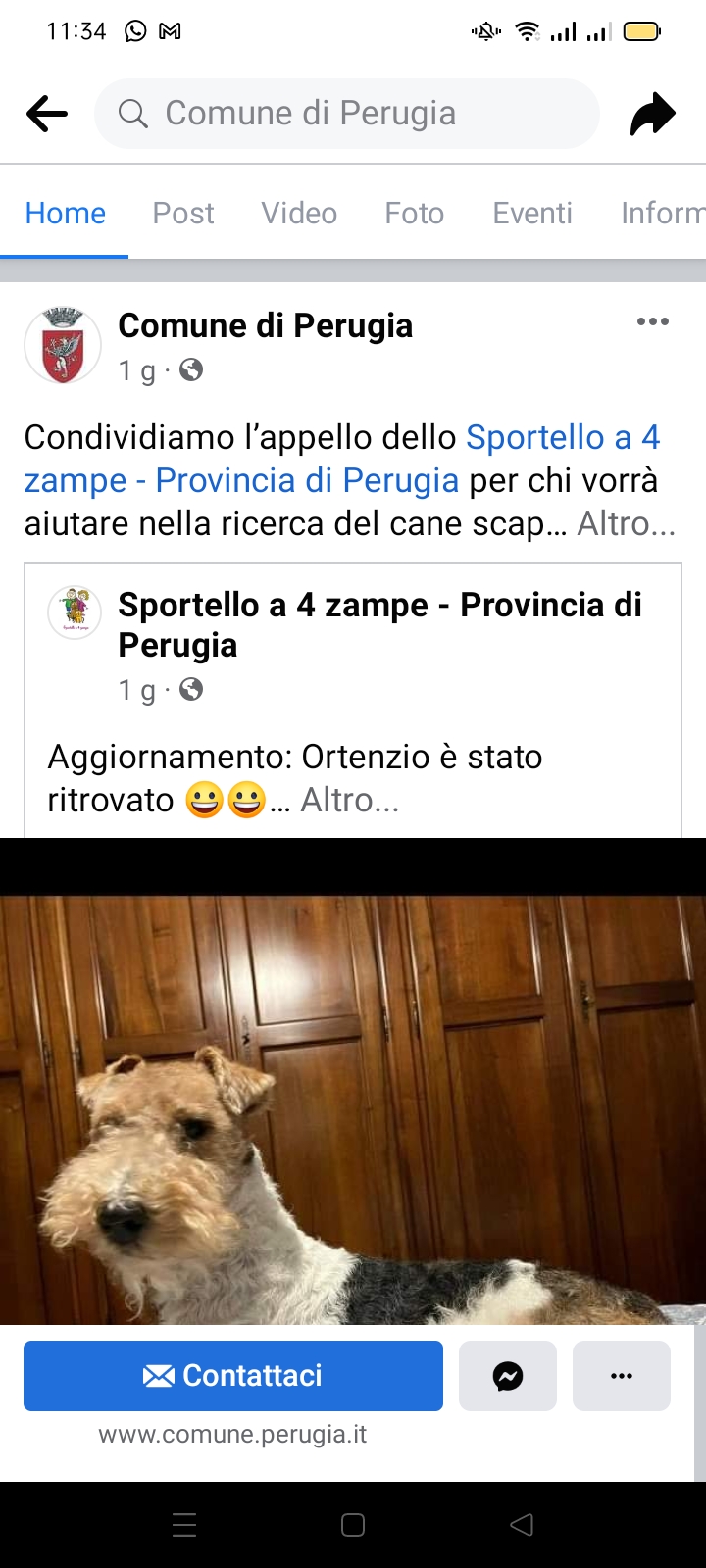Tap the system back navigation button
Screen dimensions: 706x1568
point(522,1524)
